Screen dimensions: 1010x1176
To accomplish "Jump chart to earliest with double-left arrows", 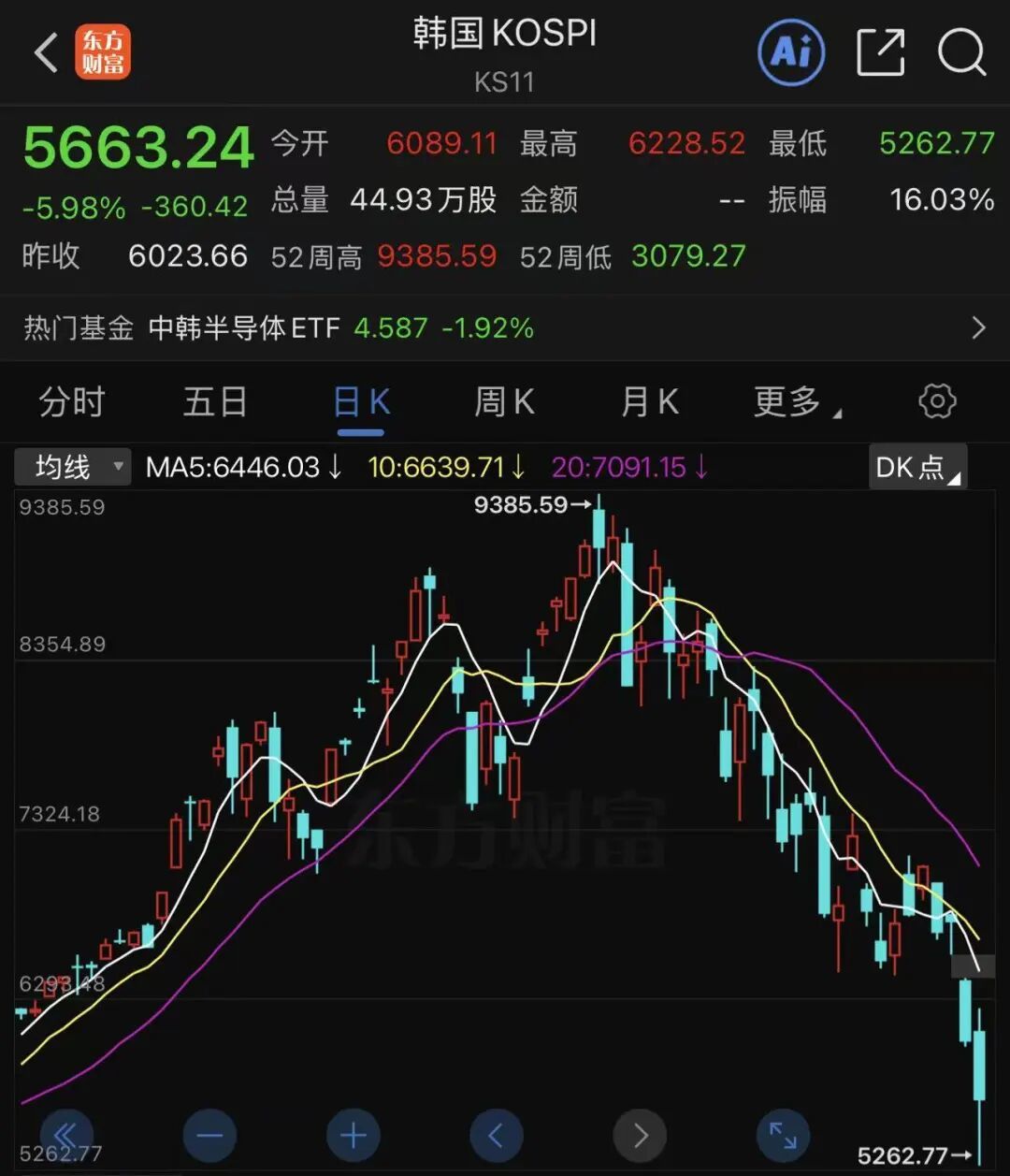I will point(66,1136).
